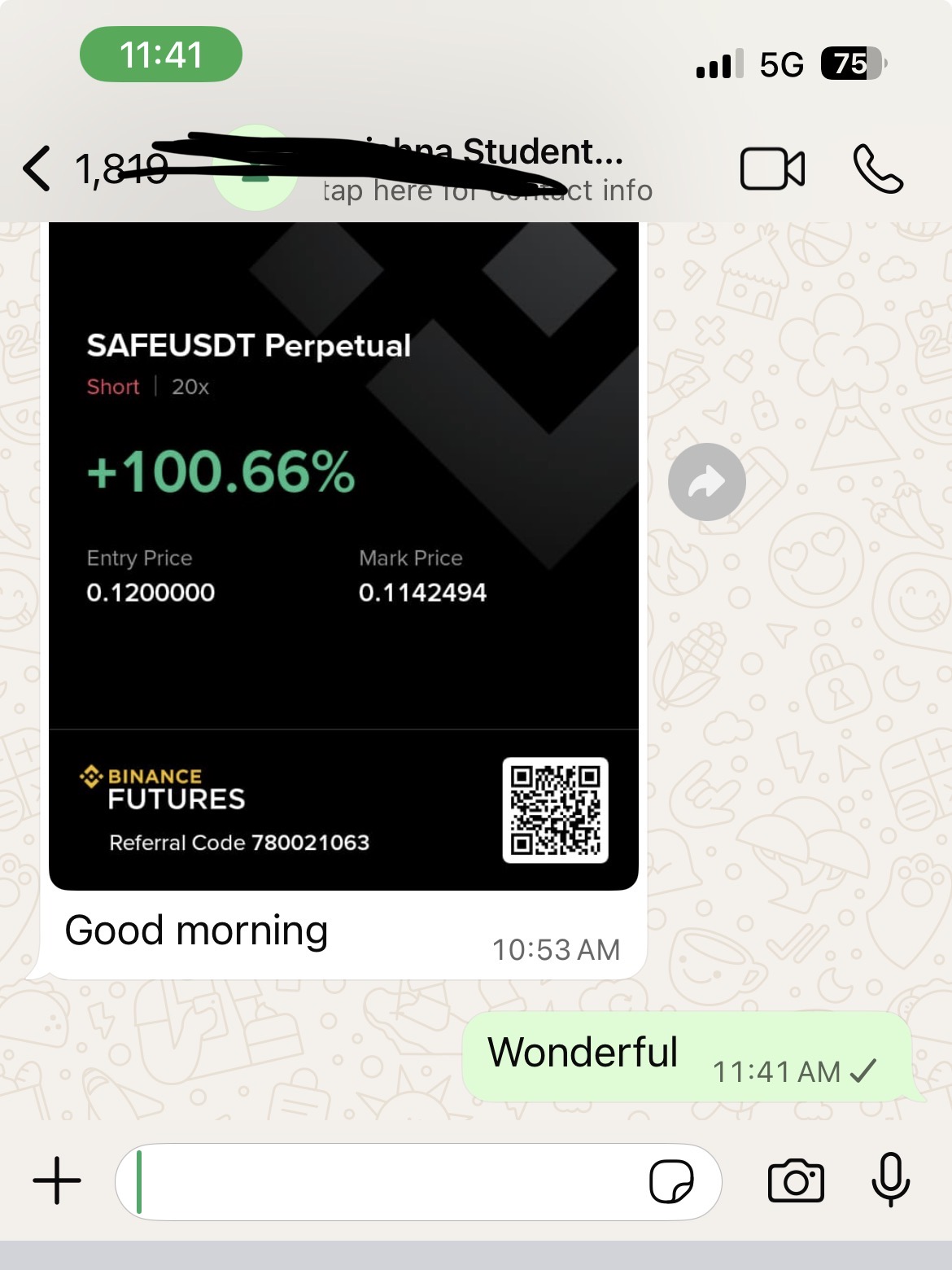Record a voice message with the microphone
Viewport: 952px width, 1270px height.
click(891, 1180)
